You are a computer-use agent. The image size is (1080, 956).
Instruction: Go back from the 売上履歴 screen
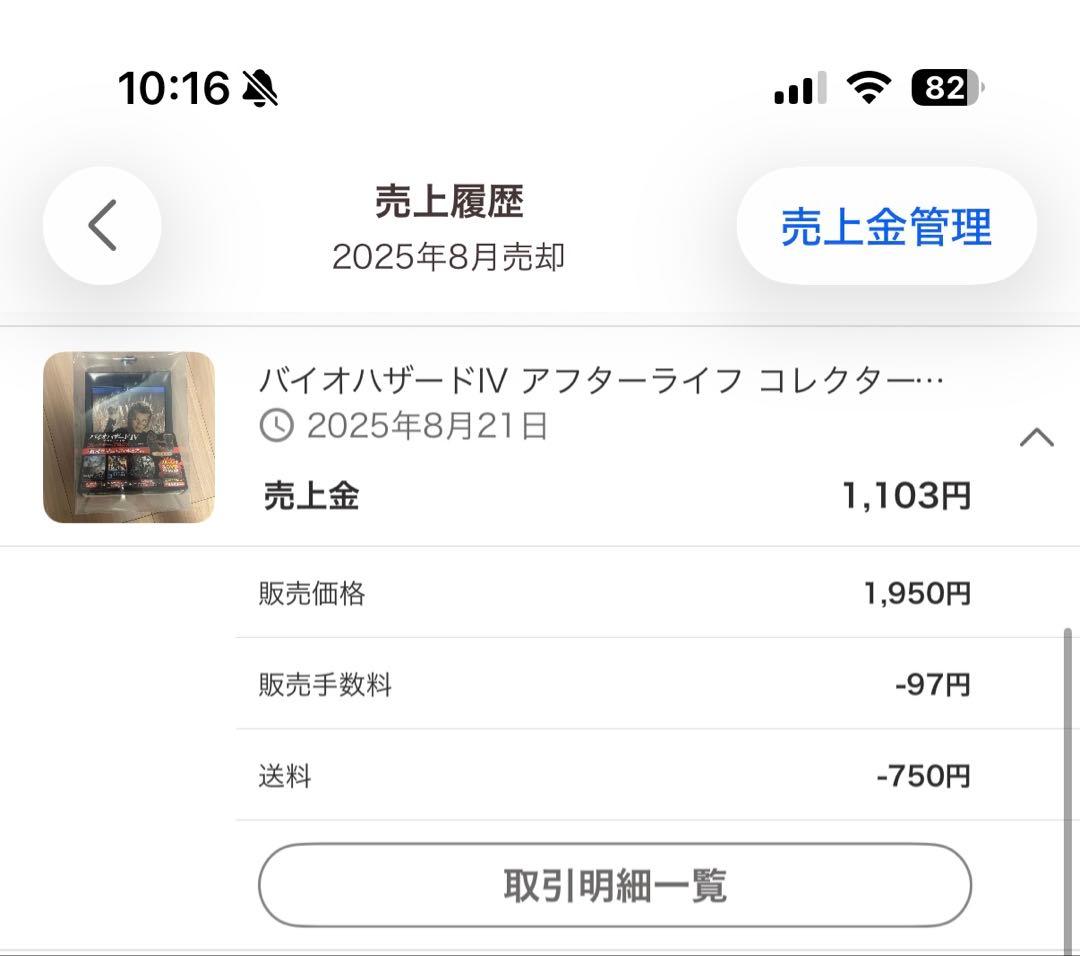[x=102, y=226]
